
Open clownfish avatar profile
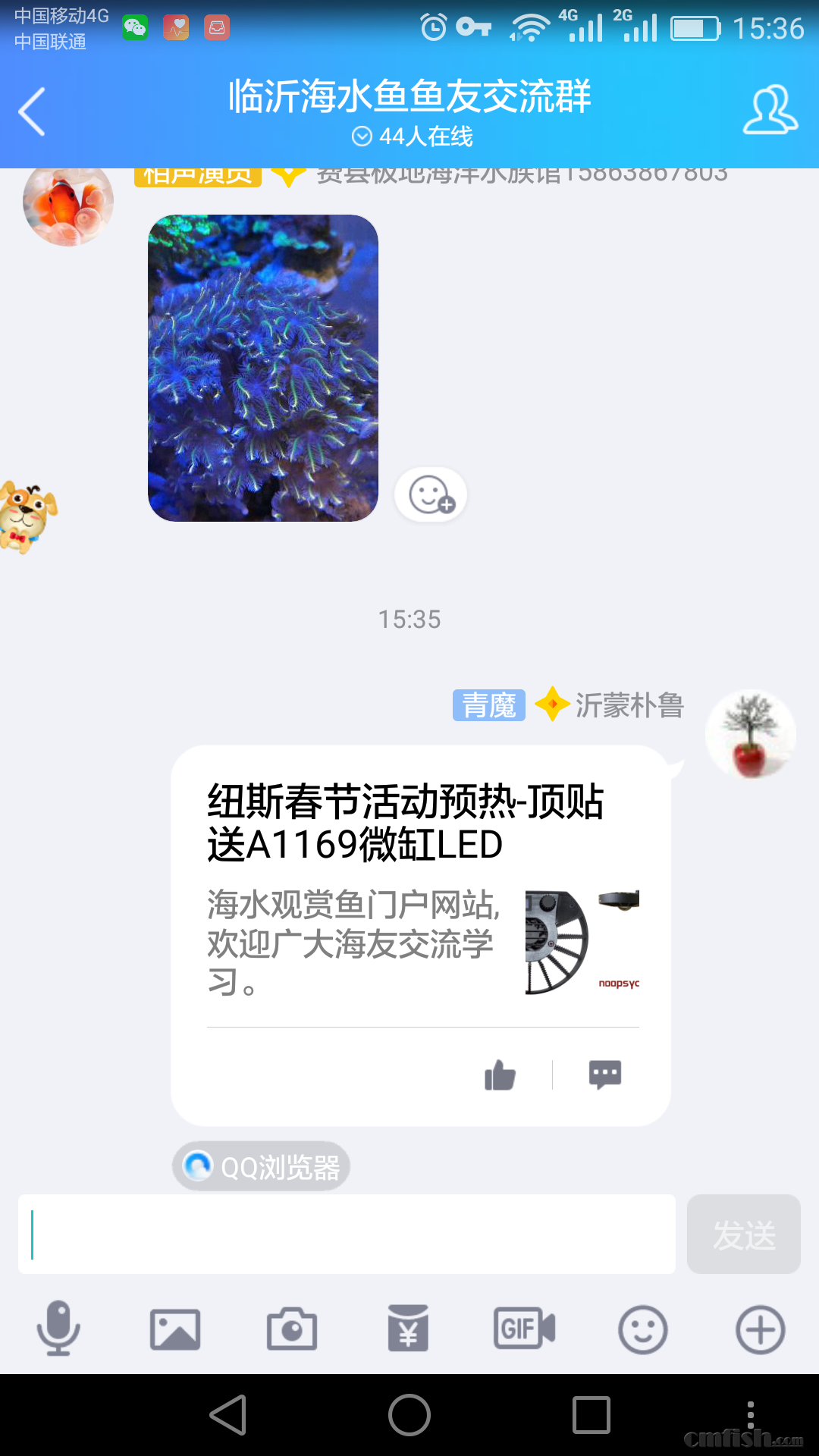coord(68,202)
